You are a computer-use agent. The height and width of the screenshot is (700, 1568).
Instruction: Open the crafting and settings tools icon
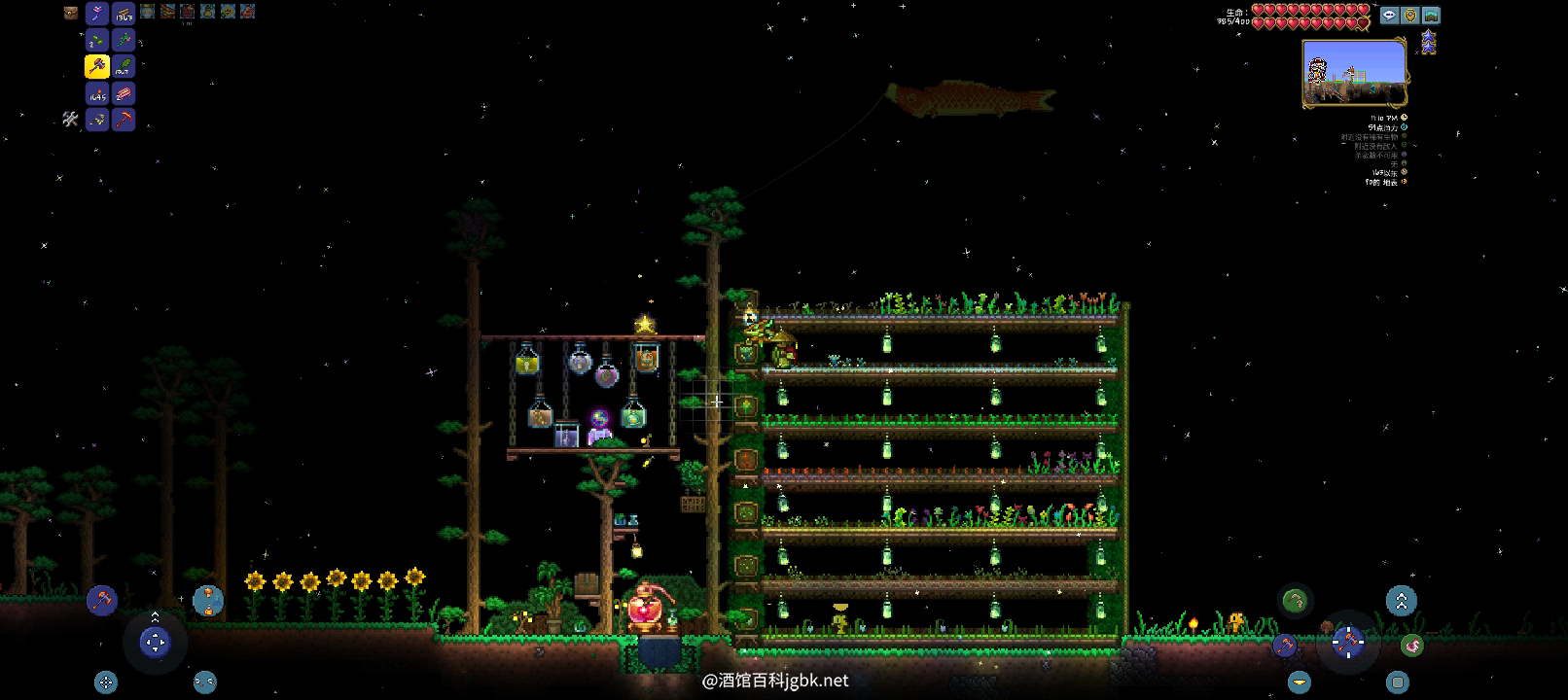pyautogui.click(x=70, y=119)
